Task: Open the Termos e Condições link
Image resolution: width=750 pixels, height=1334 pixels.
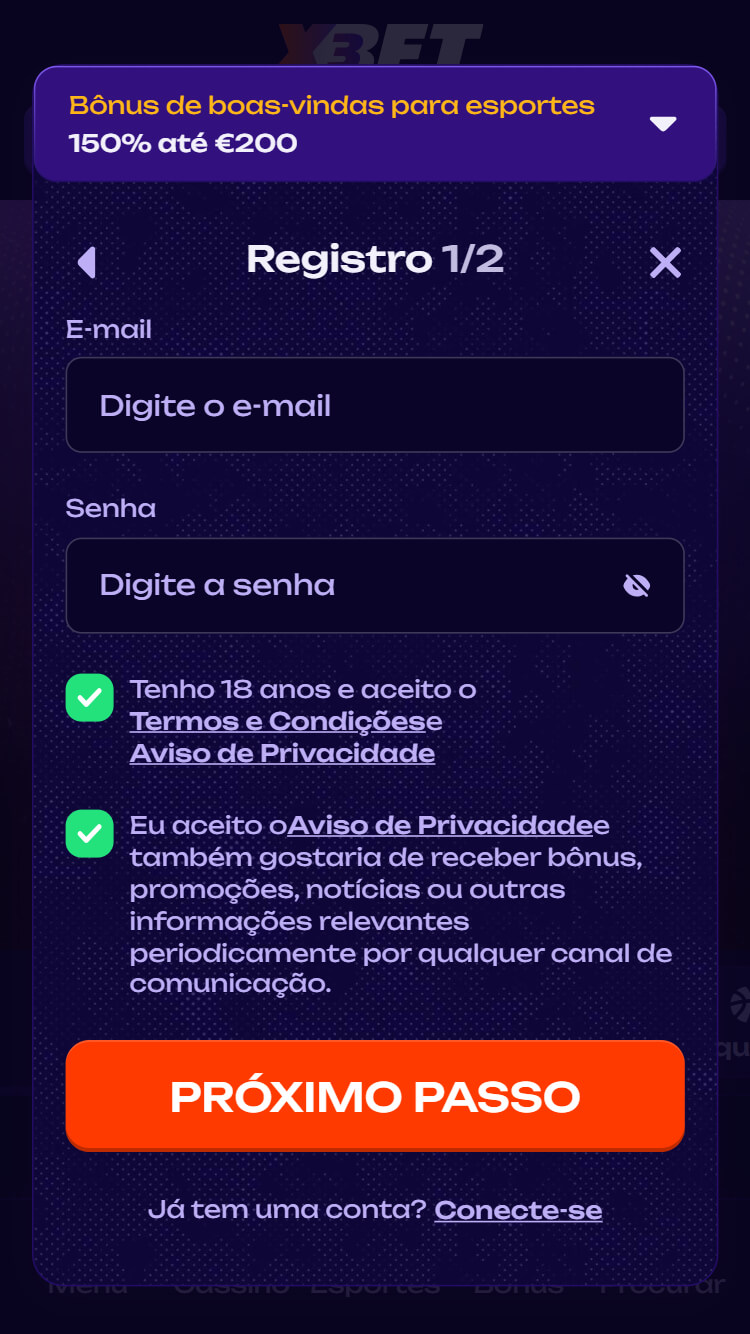Action: click(x=277, y=722)
